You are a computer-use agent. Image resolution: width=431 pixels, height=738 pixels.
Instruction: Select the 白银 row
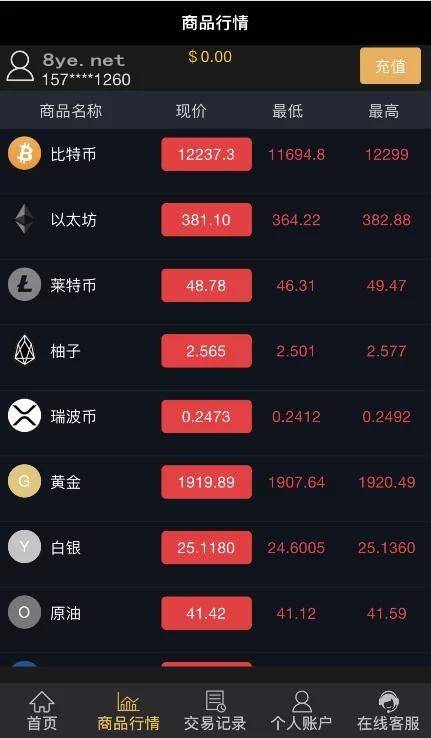(x=216, y=548)
